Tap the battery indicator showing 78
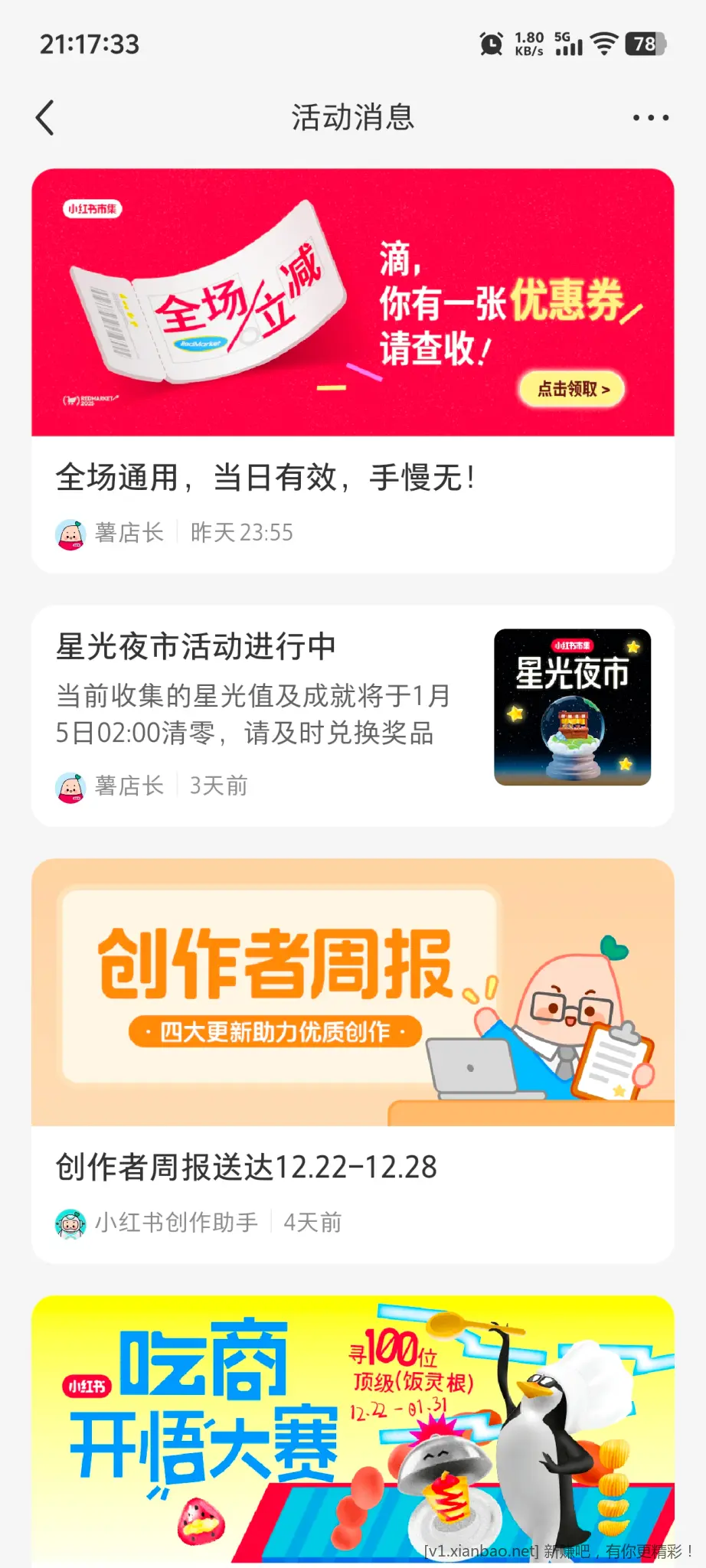This screenshot has width=706, height=1568. [646, 44]
